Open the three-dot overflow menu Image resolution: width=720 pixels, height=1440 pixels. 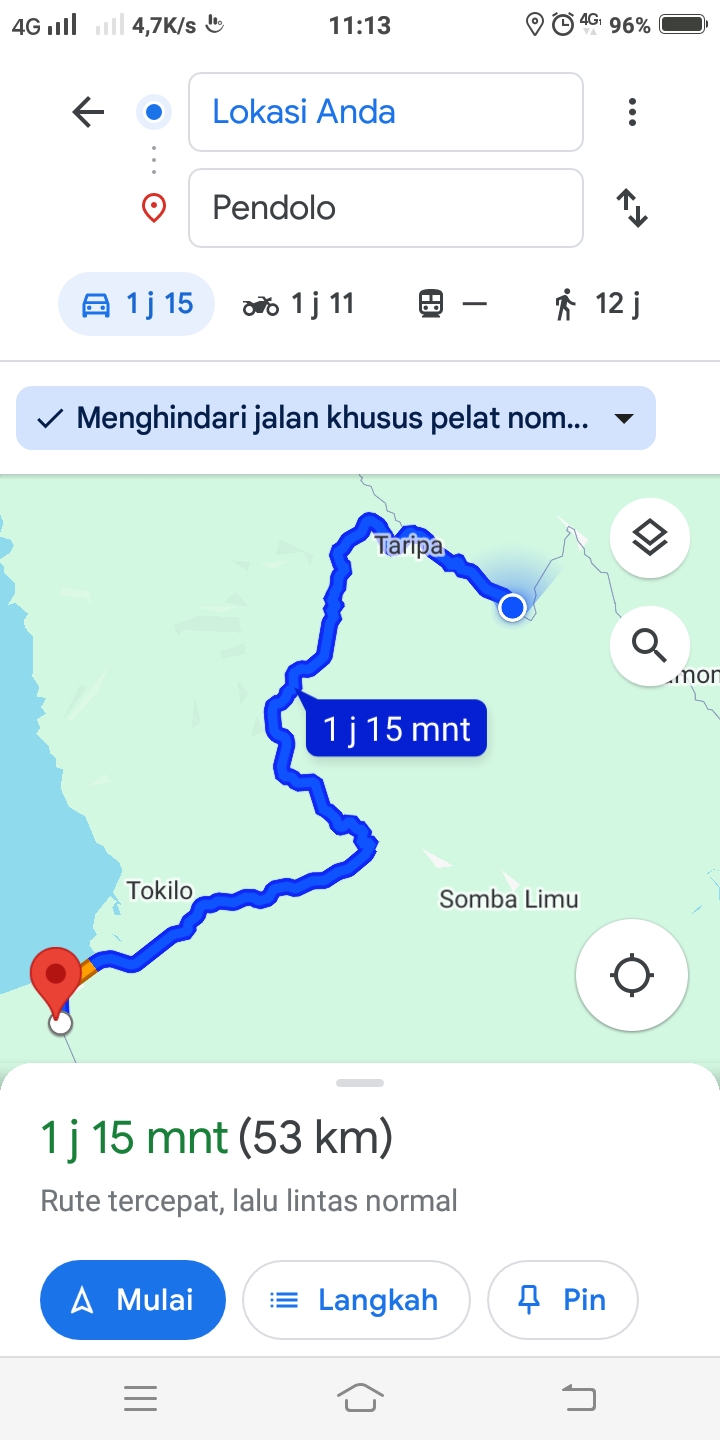[632, 112]
